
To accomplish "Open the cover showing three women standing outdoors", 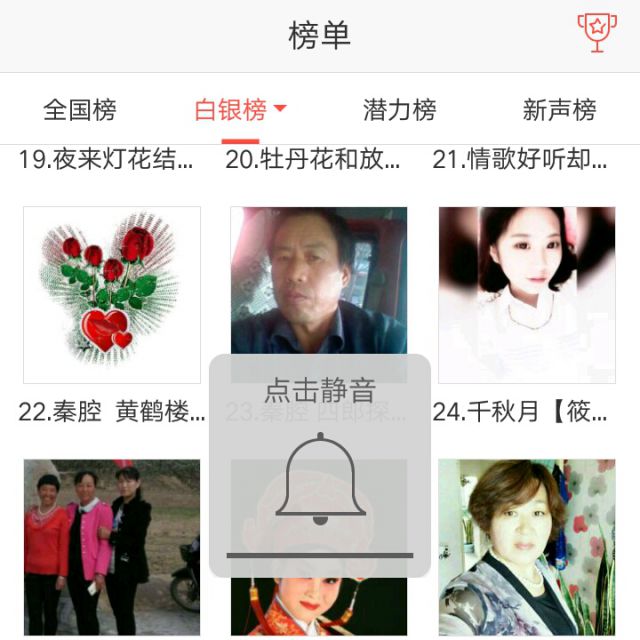I will coord(112,546).
